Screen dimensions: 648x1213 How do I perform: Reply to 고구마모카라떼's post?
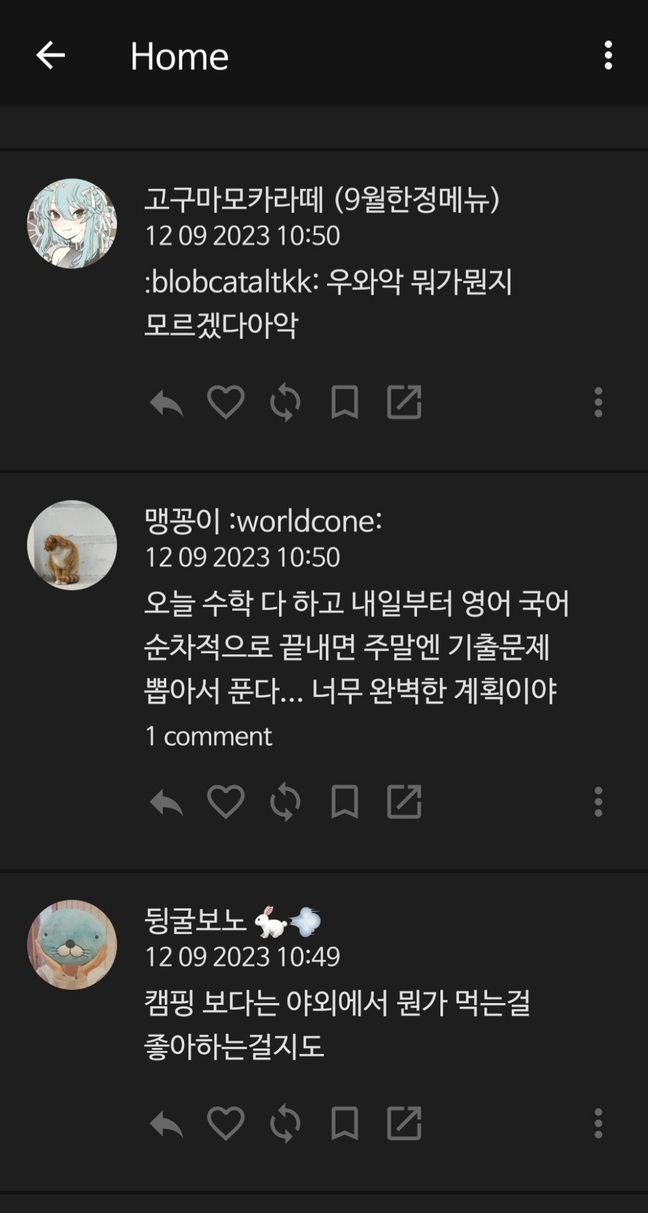tap(166, 403)
